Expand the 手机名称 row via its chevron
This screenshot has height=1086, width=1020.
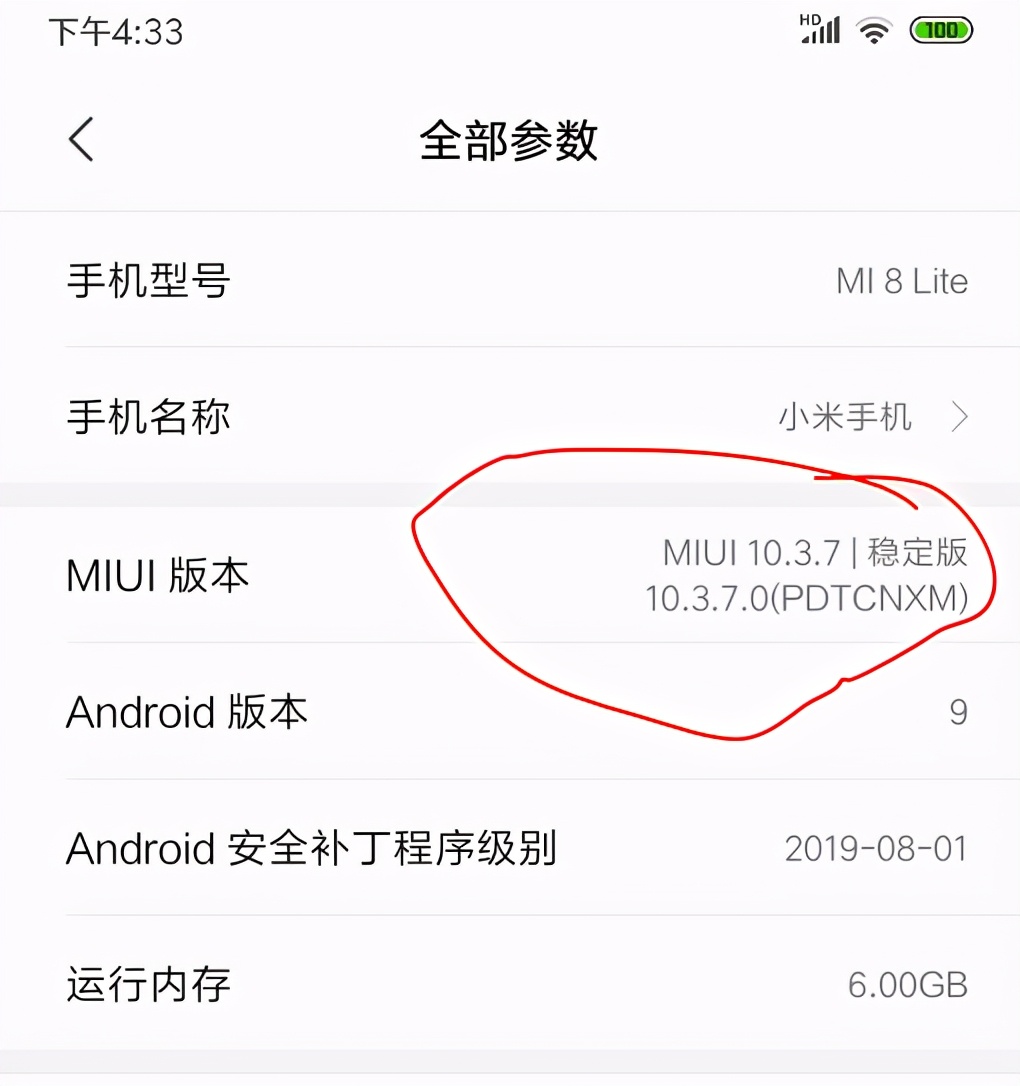coord(958,416)
